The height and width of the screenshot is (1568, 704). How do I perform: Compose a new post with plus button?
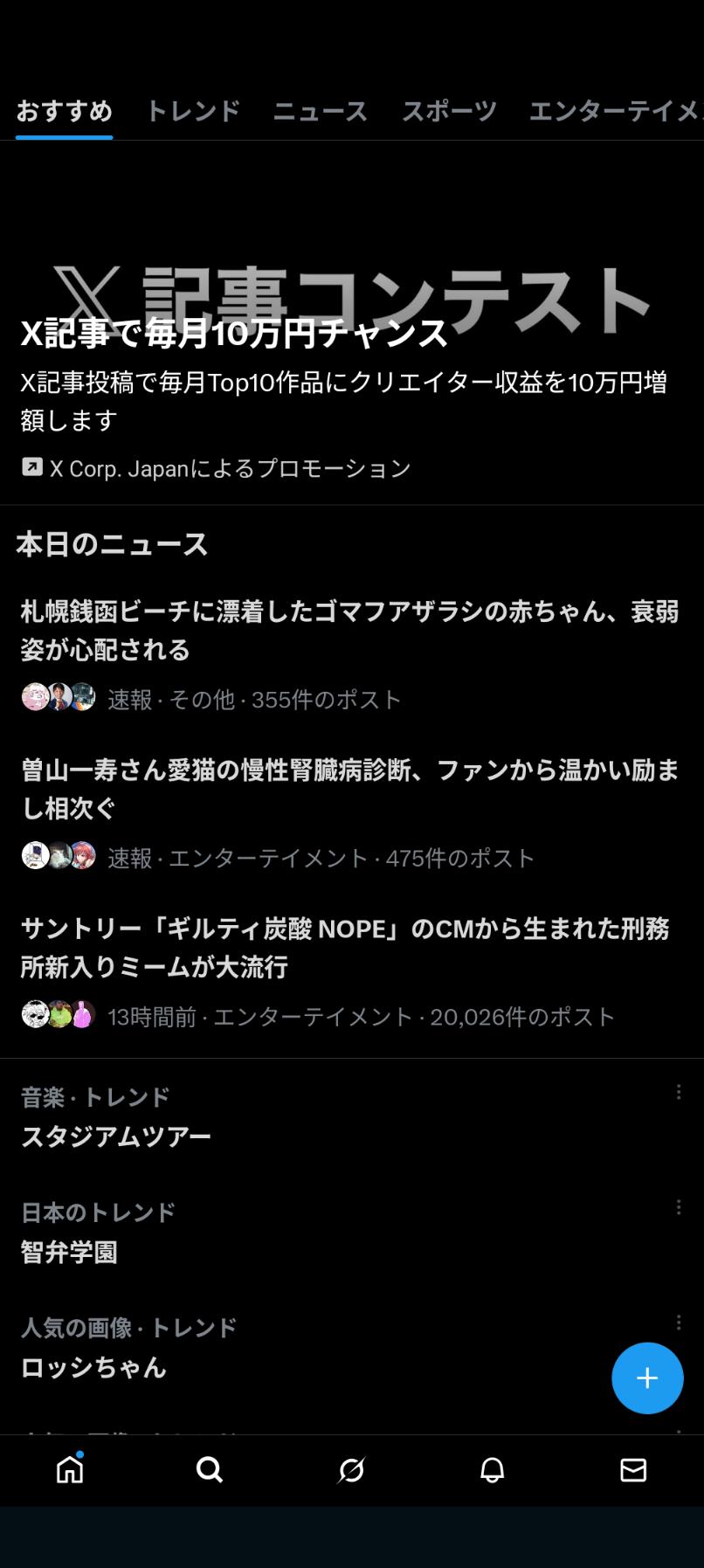(x=647, y=1378)
